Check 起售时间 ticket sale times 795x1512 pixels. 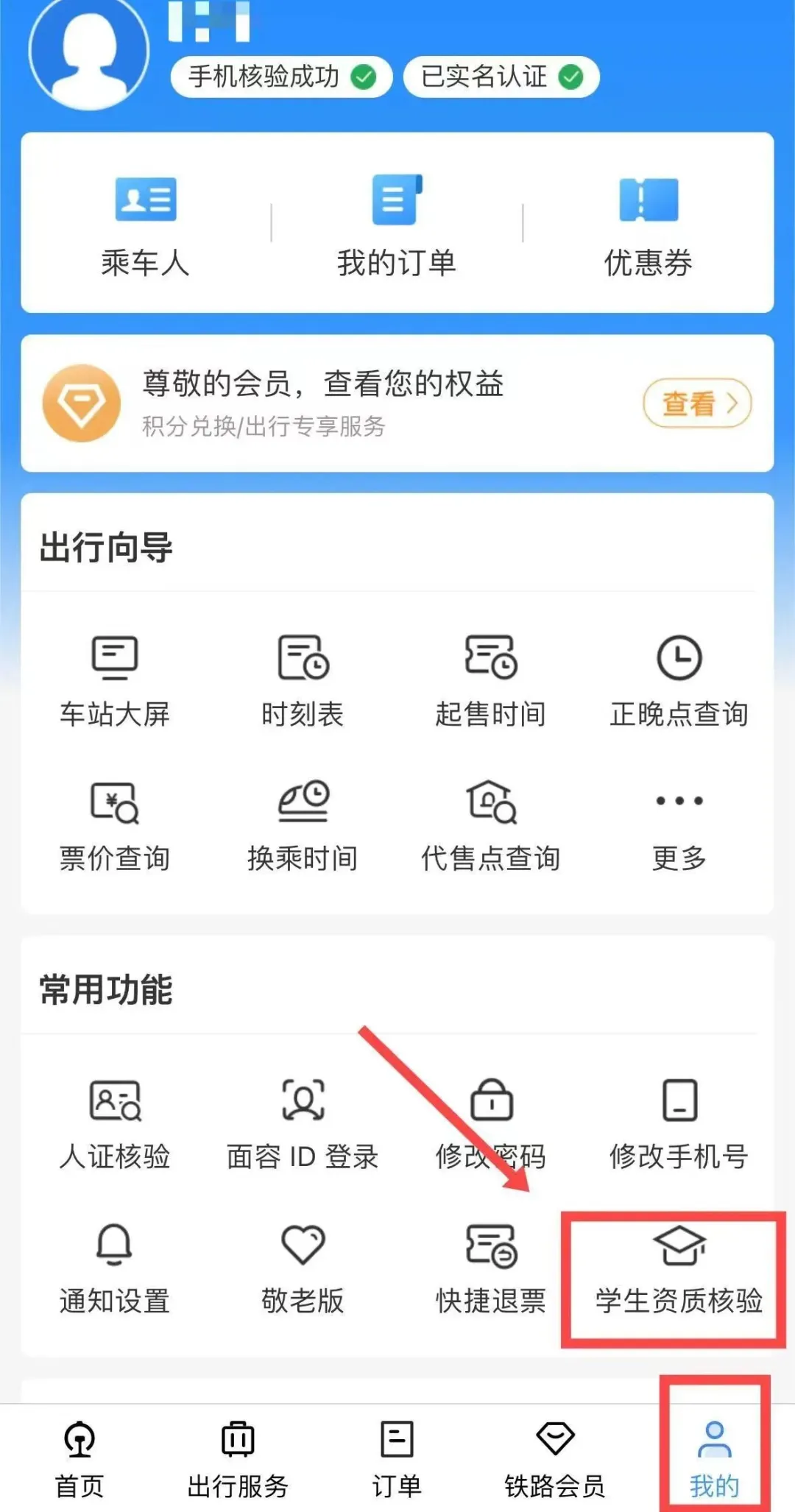[x=492, y=677]
